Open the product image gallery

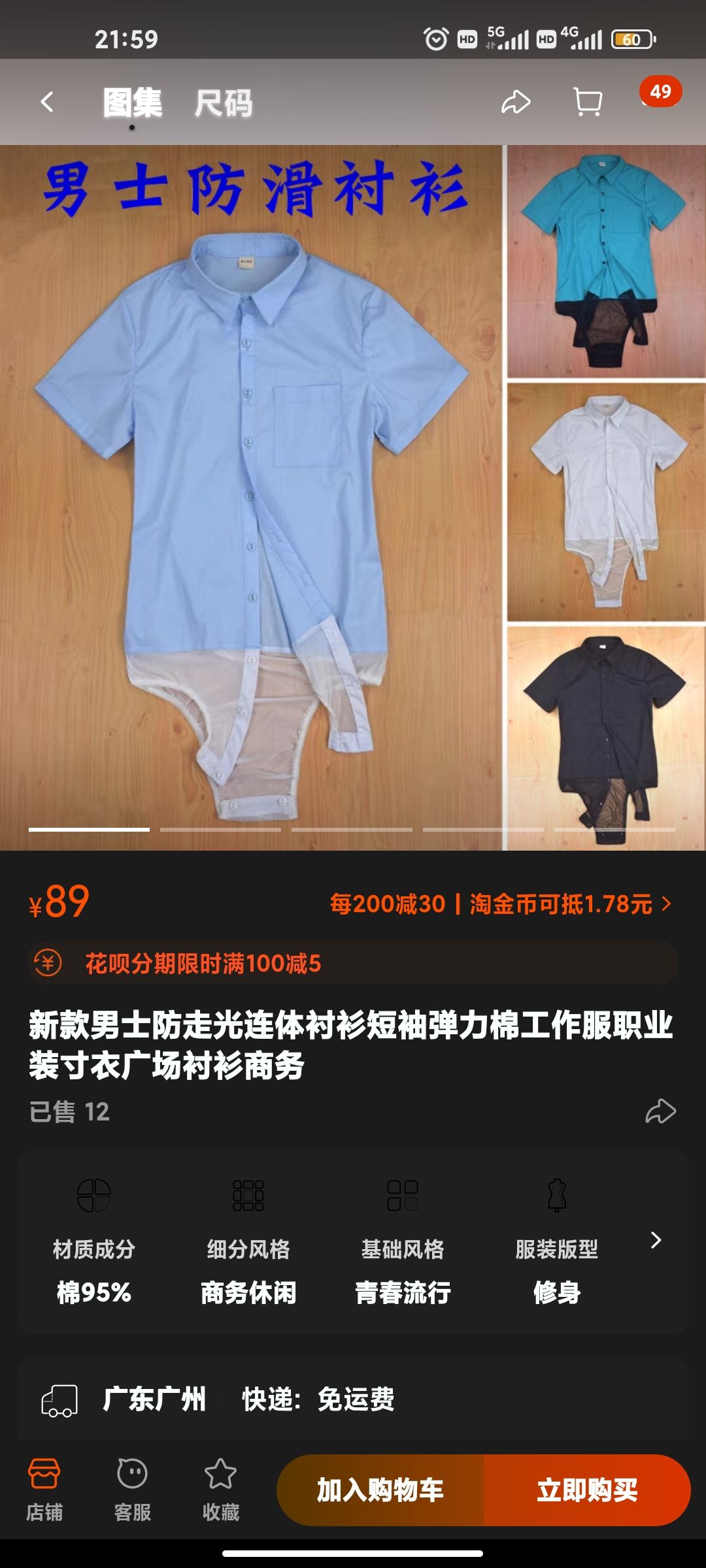(353, 498)
